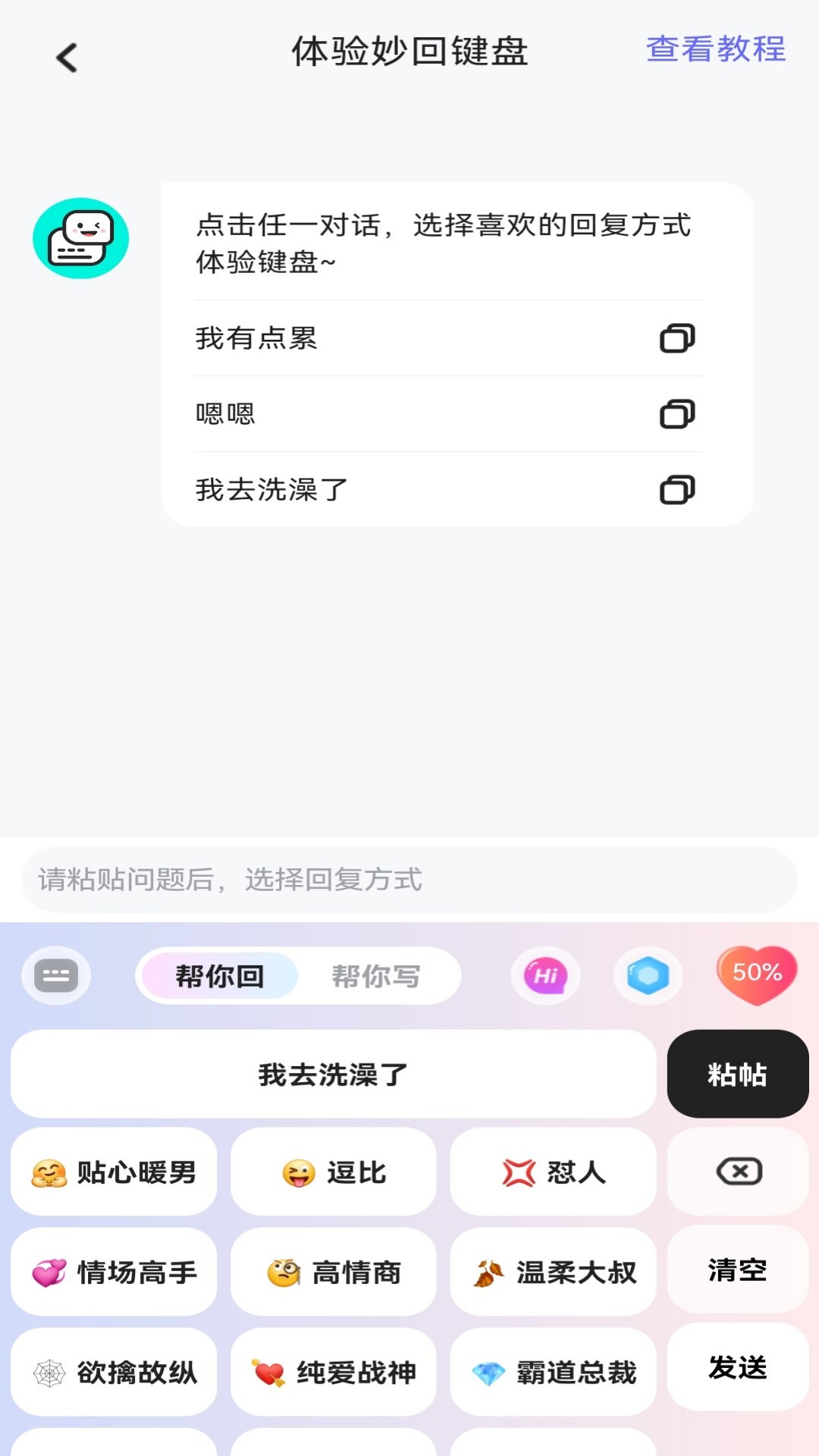Tap the Hi chat bubble icon
Viewport: 819px width, 1456px height.
[545, 976]
